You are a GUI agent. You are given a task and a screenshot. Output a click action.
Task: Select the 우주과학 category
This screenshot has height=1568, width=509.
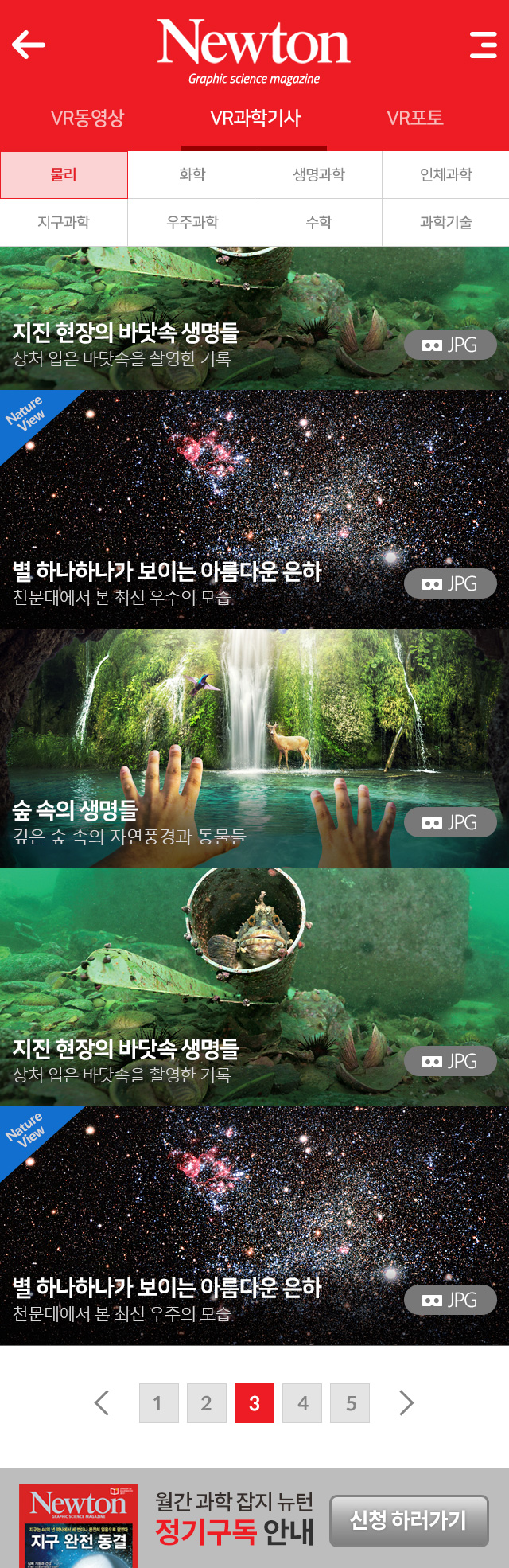[192, 222]
